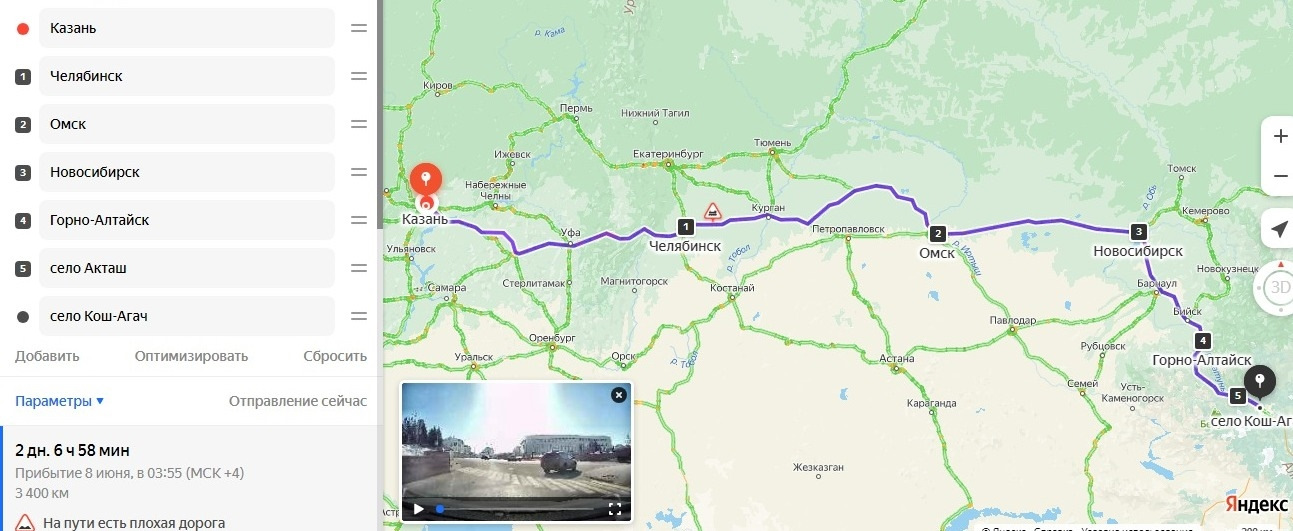Edit the Омск waypoint field
Screen dimensions: 1293x531
pyautogui.click(x=186, y=124)
